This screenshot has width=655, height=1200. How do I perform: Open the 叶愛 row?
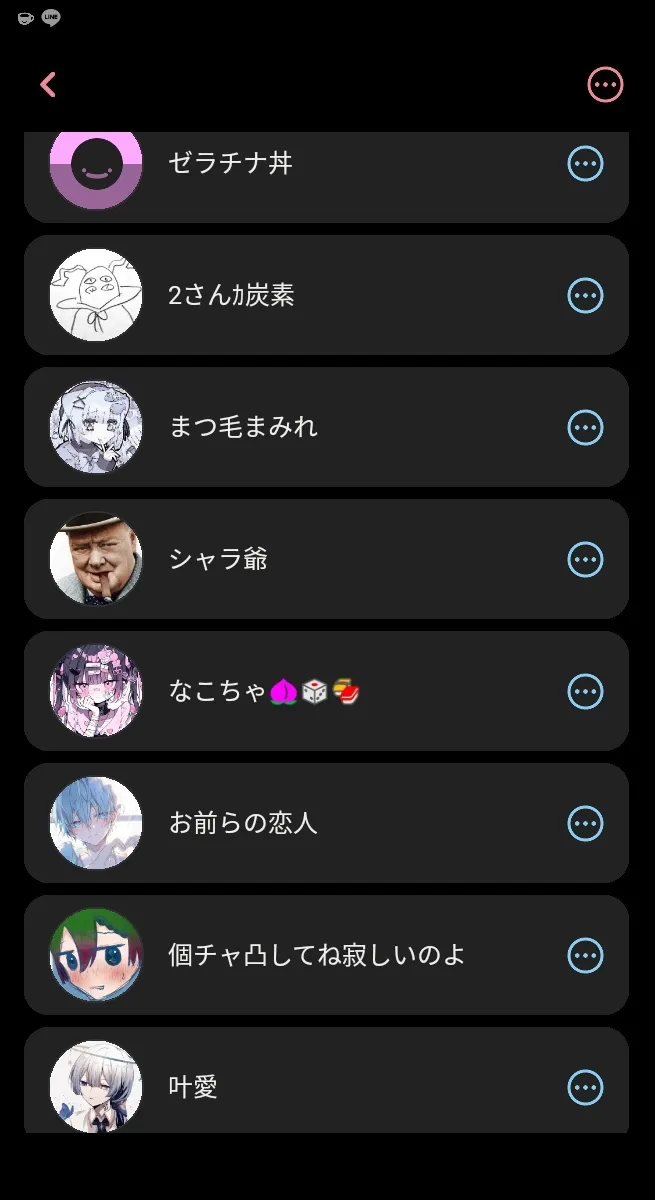(x=300, y=1085)
